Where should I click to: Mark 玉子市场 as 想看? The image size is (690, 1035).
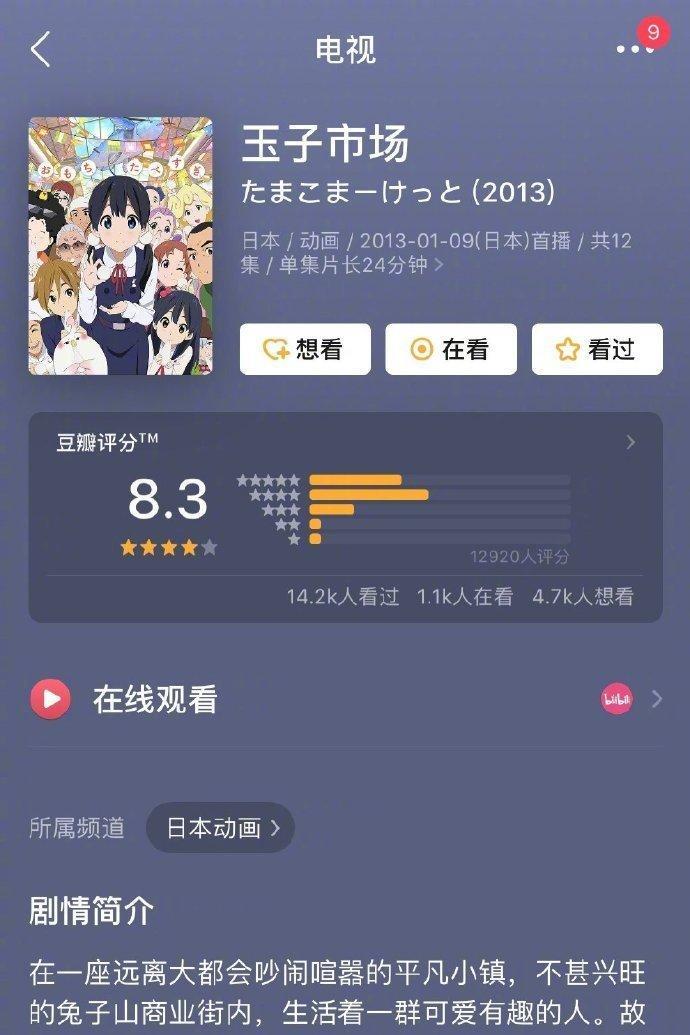305,349
